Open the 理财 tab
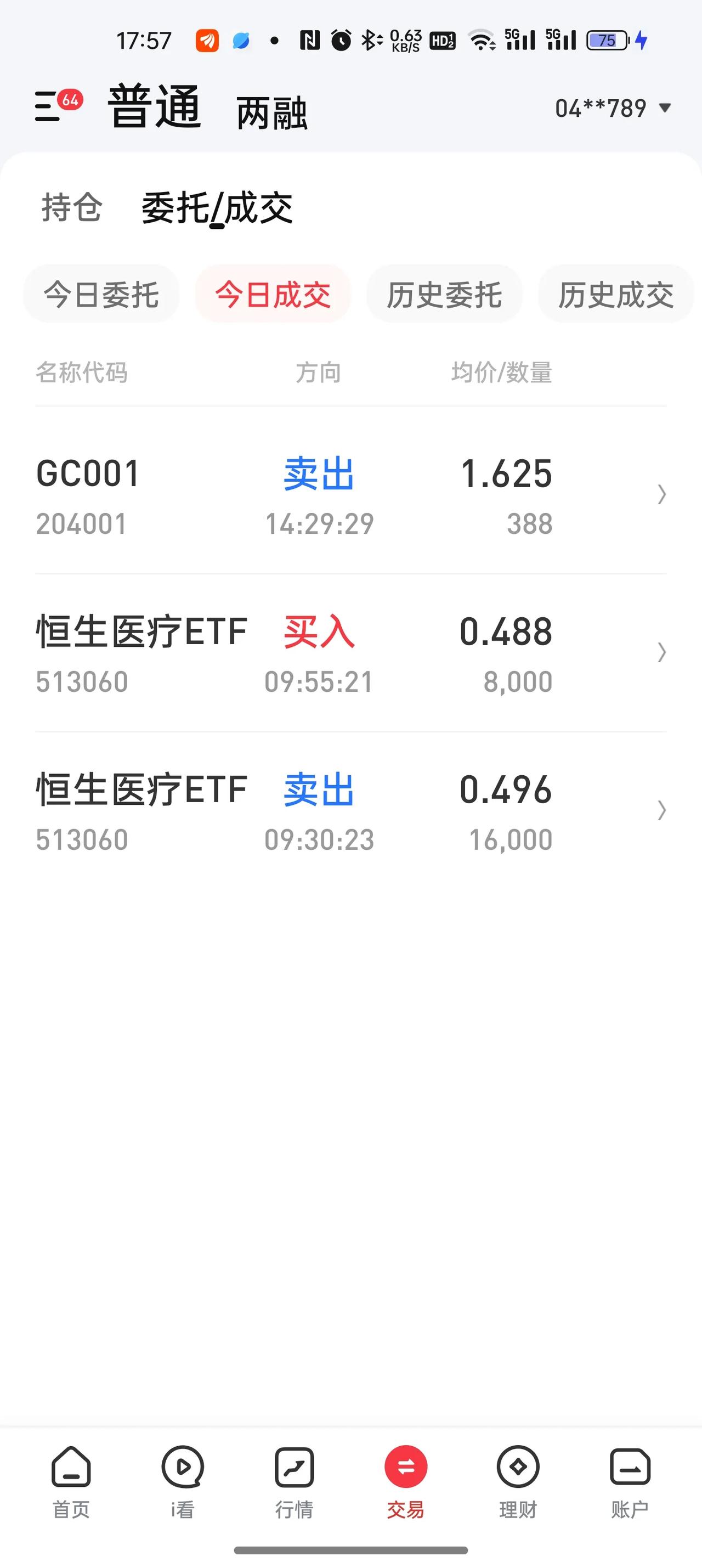The image size is (702, 1568). [x=518, y=1483]
